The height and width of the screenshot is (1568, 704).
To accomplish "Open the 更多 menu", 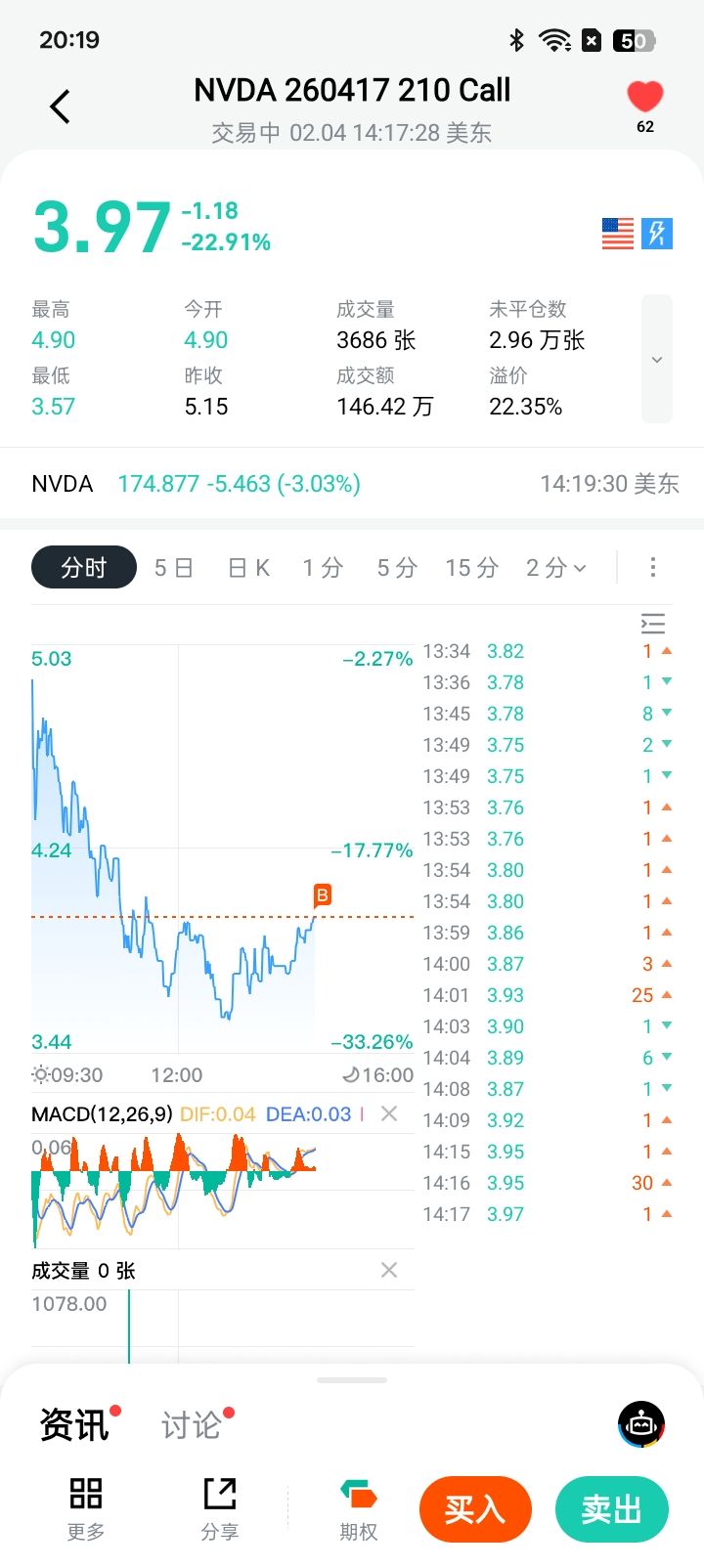I will 86,1508.
